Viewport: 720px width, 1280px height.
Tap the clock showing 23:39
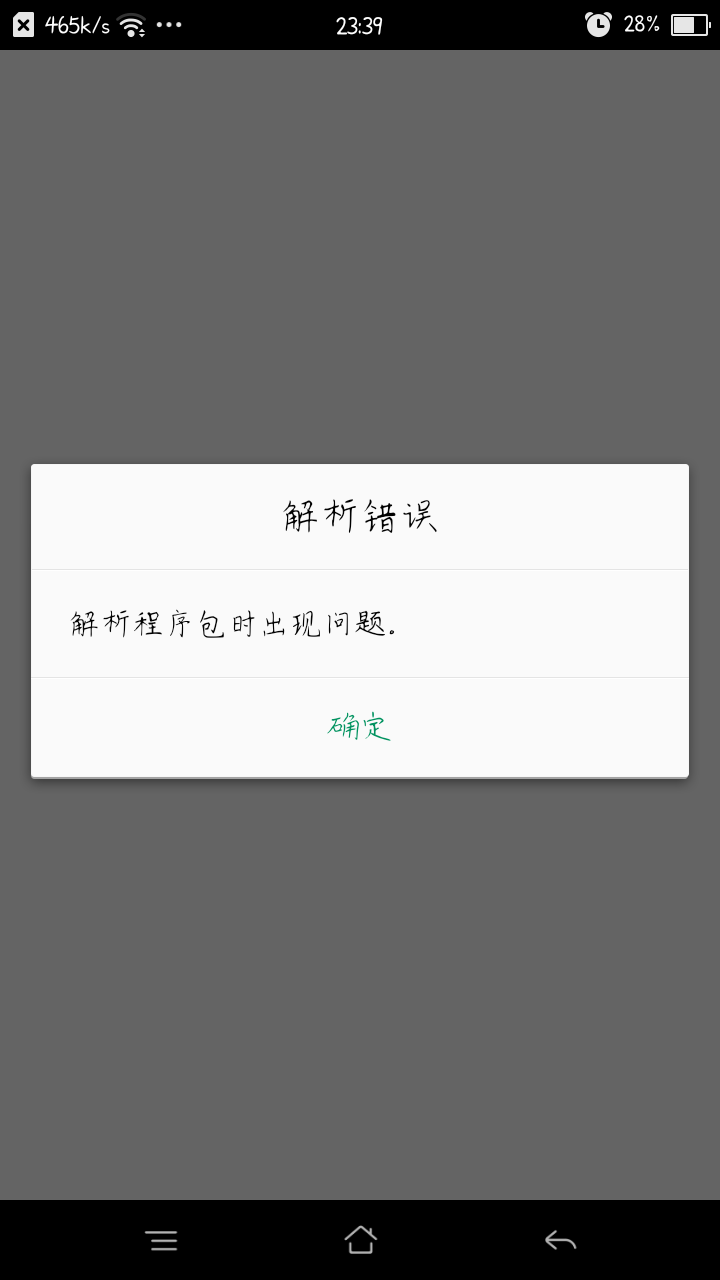357,24
